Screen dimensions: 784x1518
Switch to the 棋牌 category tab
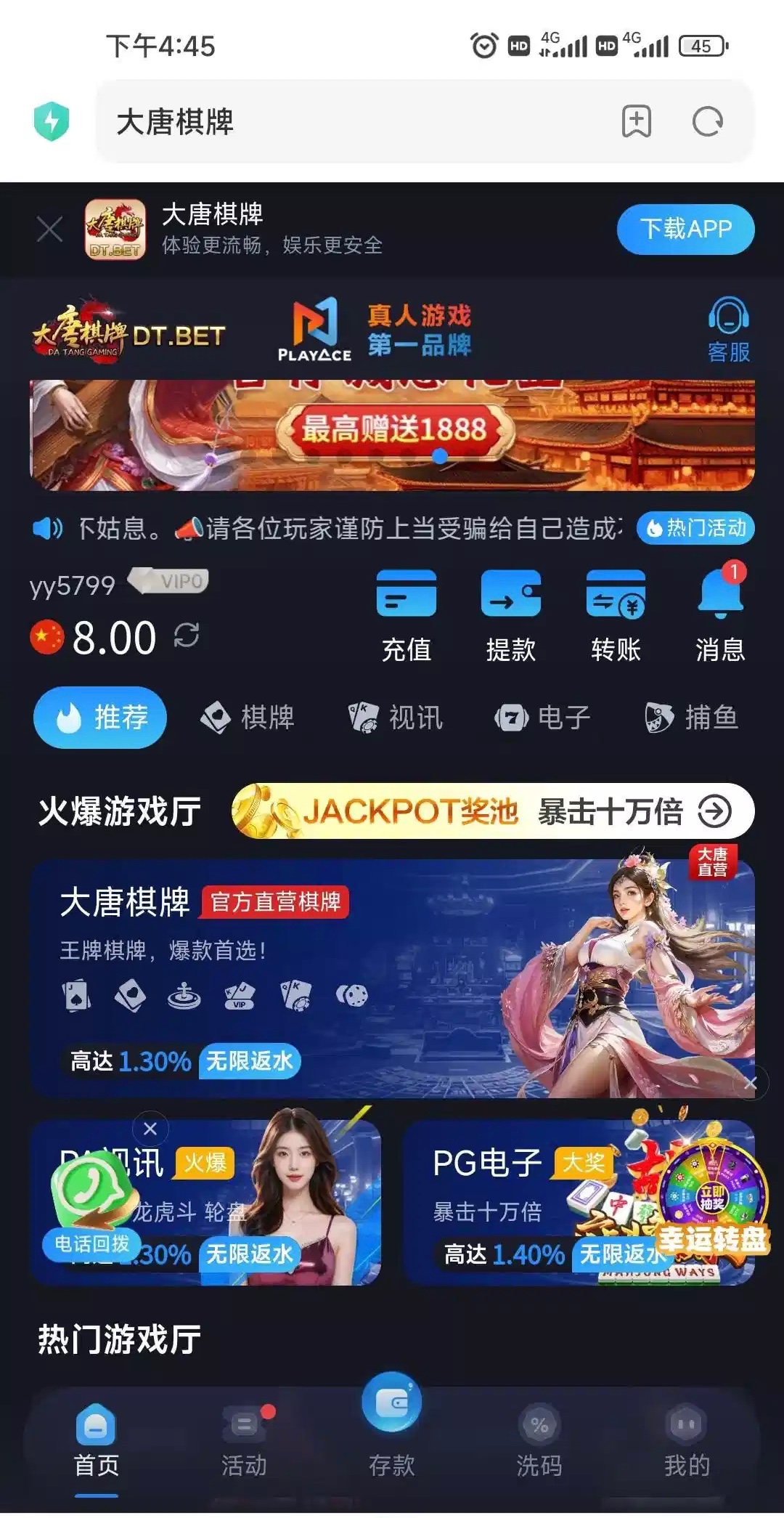click(x=248, y=718)
